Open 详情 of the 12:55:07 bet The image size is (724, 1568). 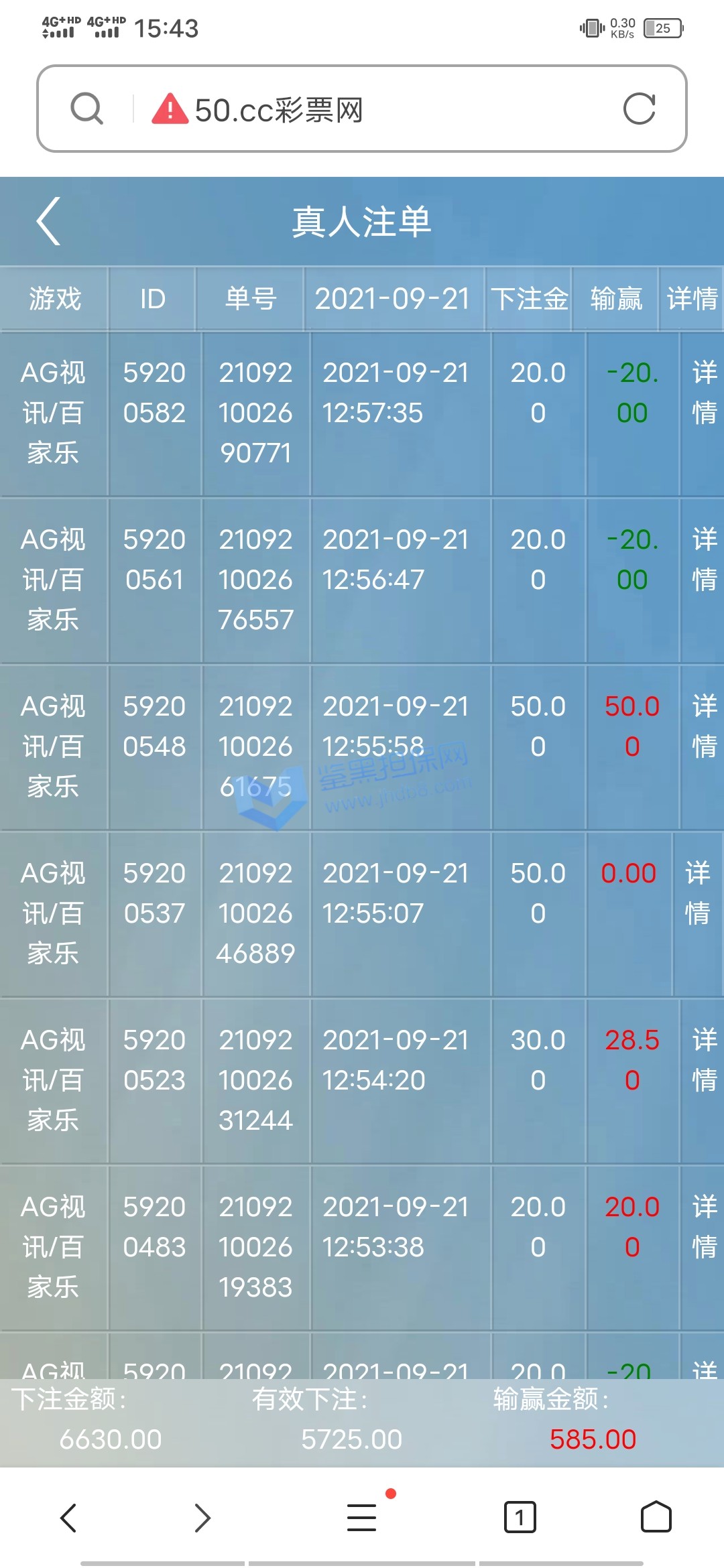697,893
